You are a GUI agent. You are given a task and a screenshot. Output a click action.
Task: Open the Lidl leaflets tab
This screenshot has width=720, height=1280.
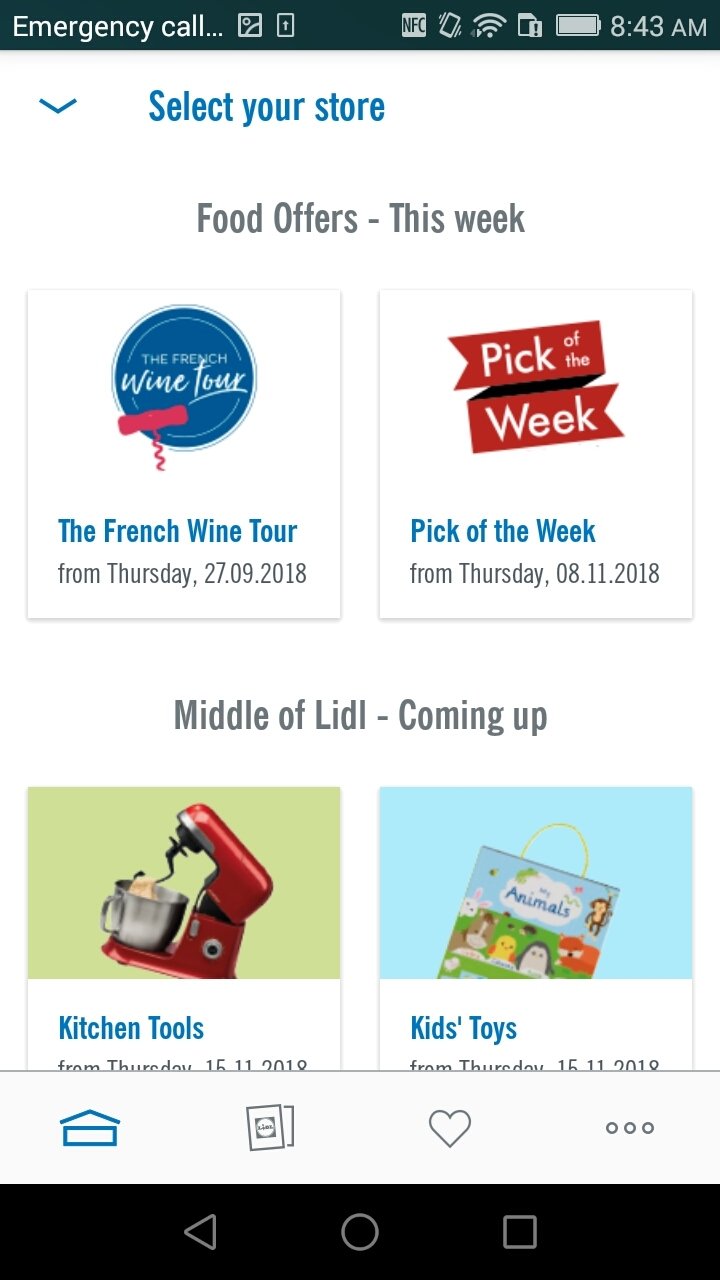click(x=270, y=1128)
